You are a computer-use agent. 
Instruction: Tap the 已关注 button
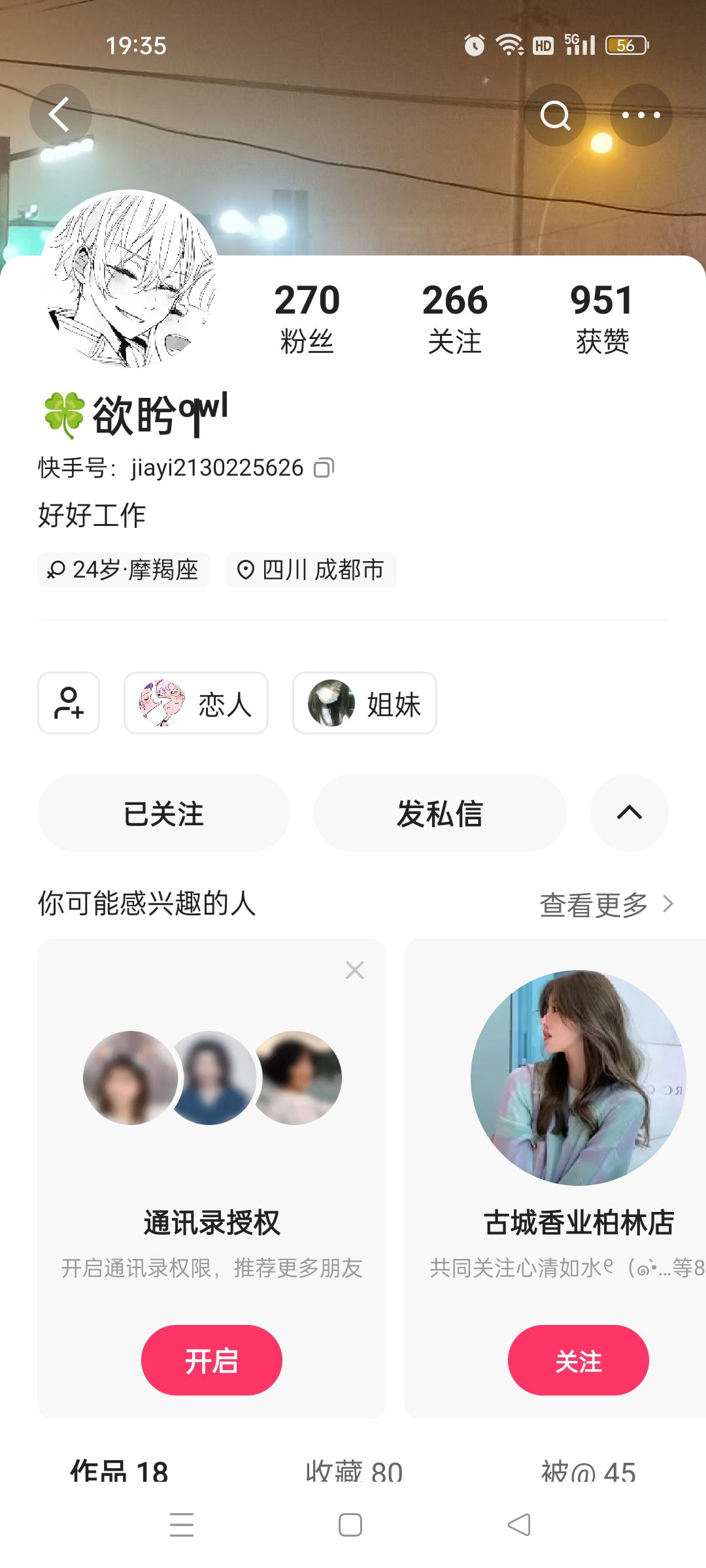tap(163, 813)
